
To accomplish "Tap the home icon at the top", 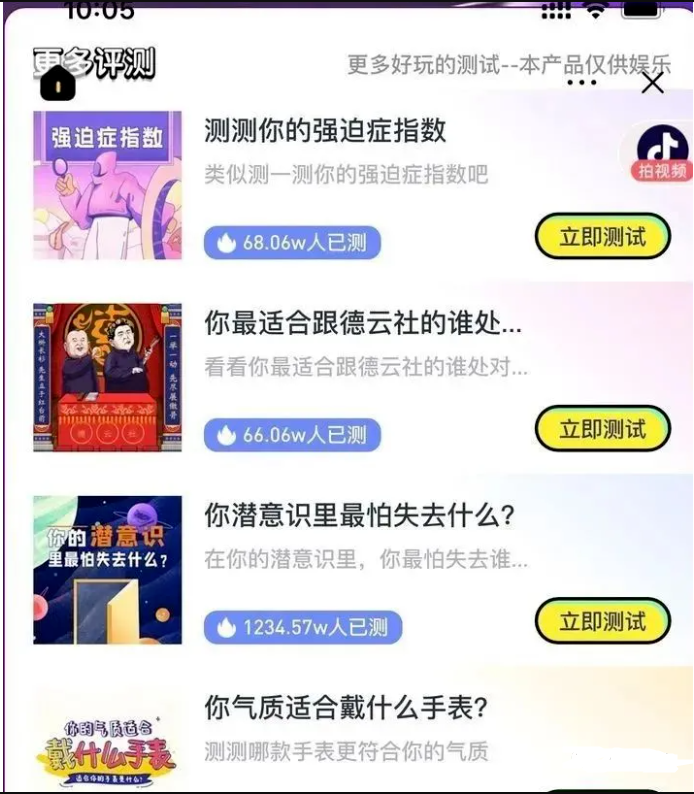I will coord(58,83).
